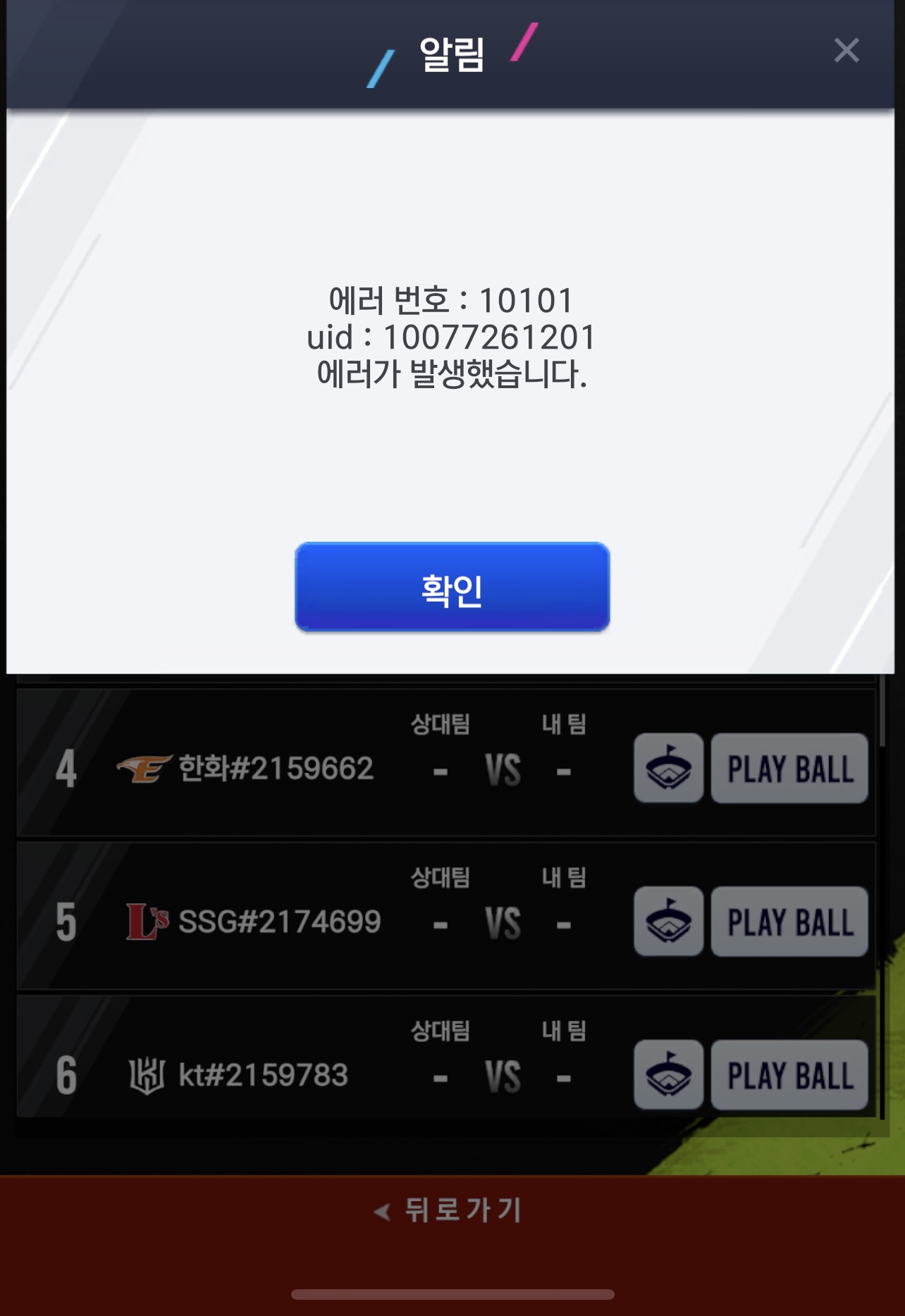Tap PLAY BALL for kt#2159783

(789, 1075)
